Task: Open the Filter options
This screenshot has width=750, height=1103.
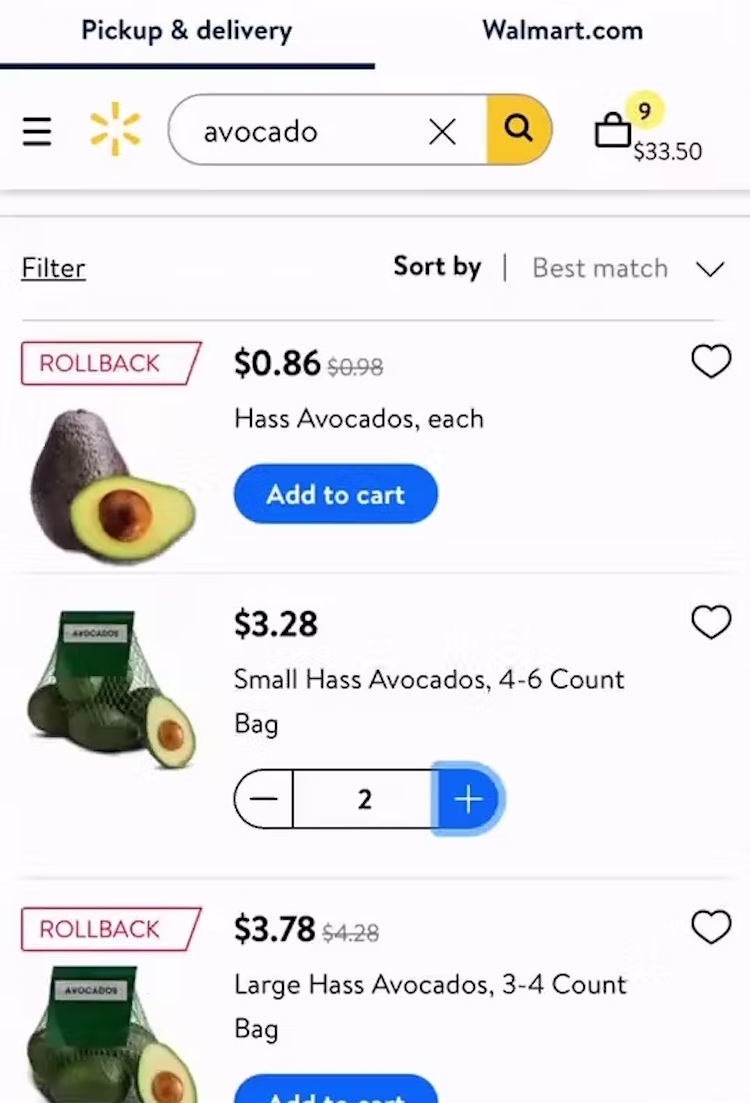Action: [53, 268]
